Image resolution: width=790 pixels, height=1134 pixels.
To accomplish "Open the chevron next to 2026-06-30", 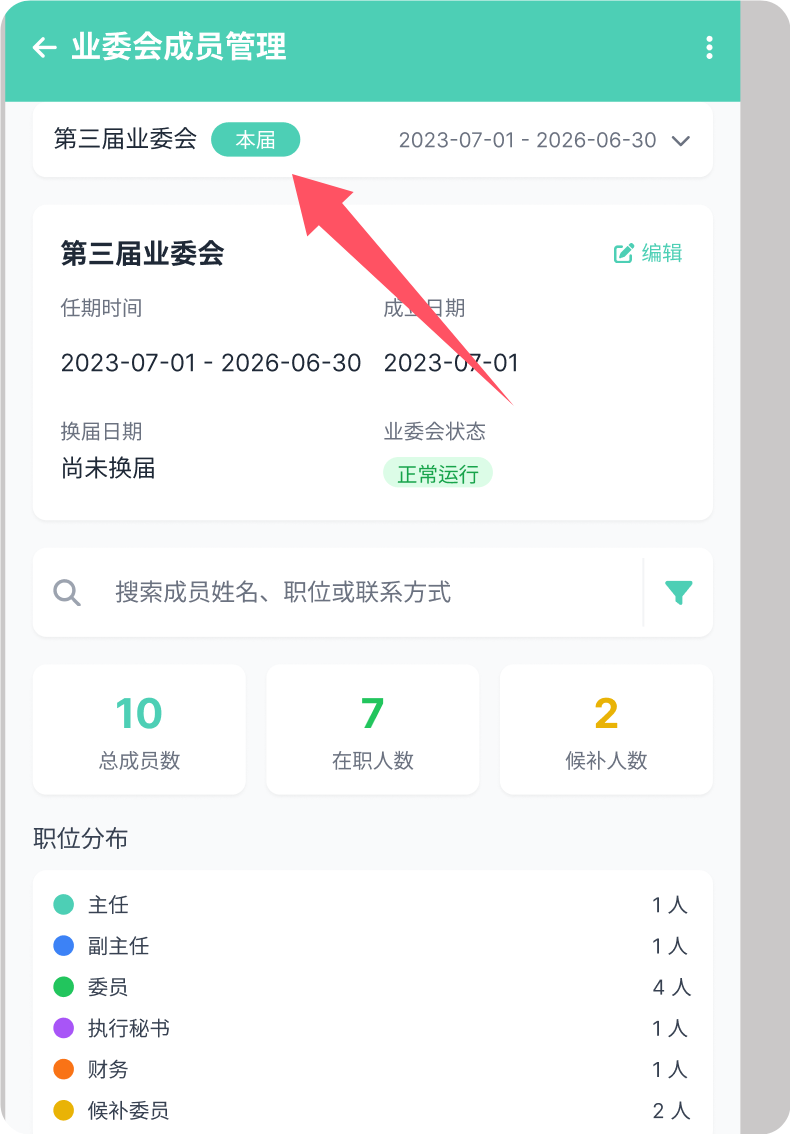I will point(680,140).
